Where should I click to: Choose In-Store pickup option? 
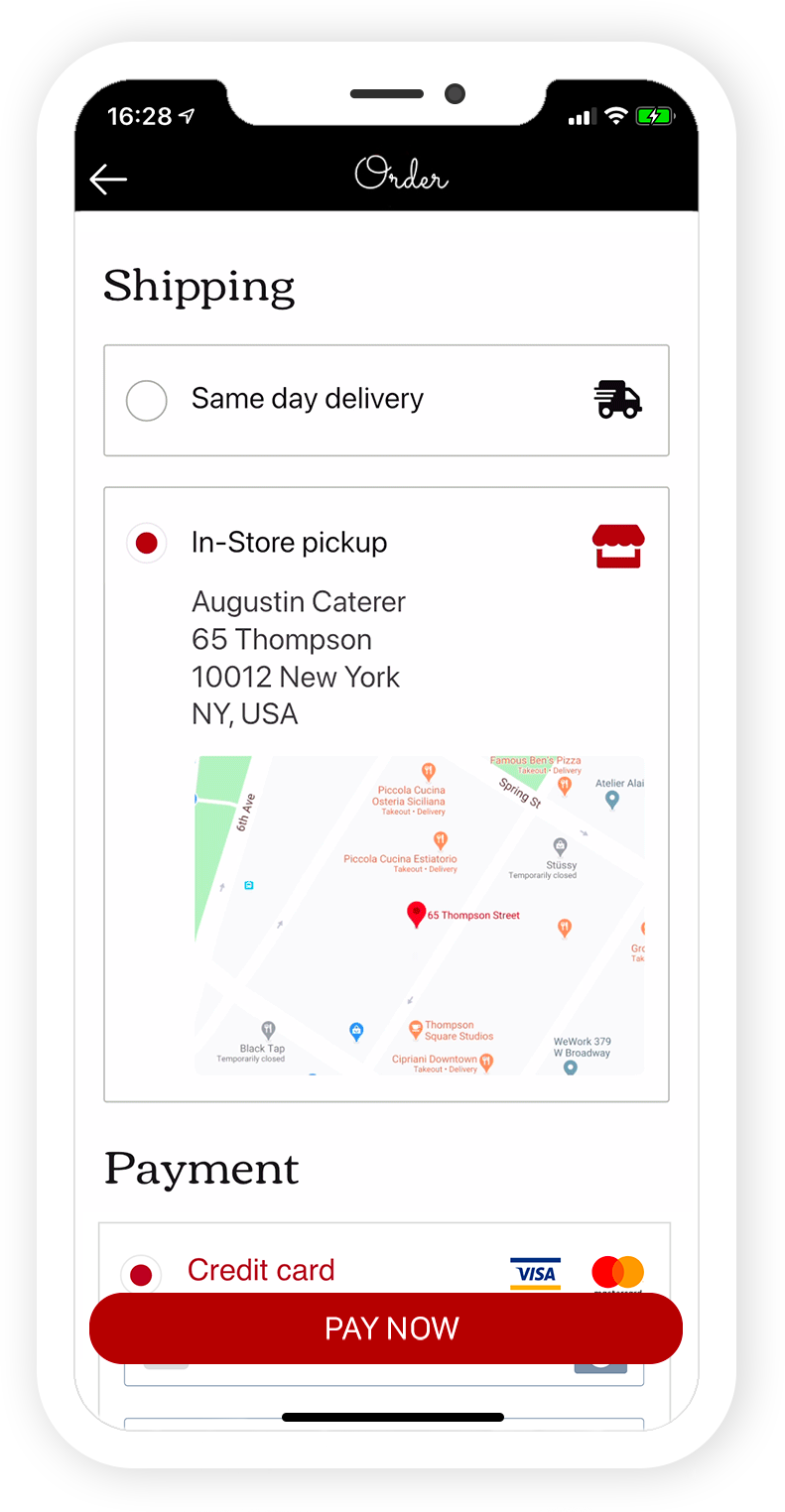[x=147, y=543]
